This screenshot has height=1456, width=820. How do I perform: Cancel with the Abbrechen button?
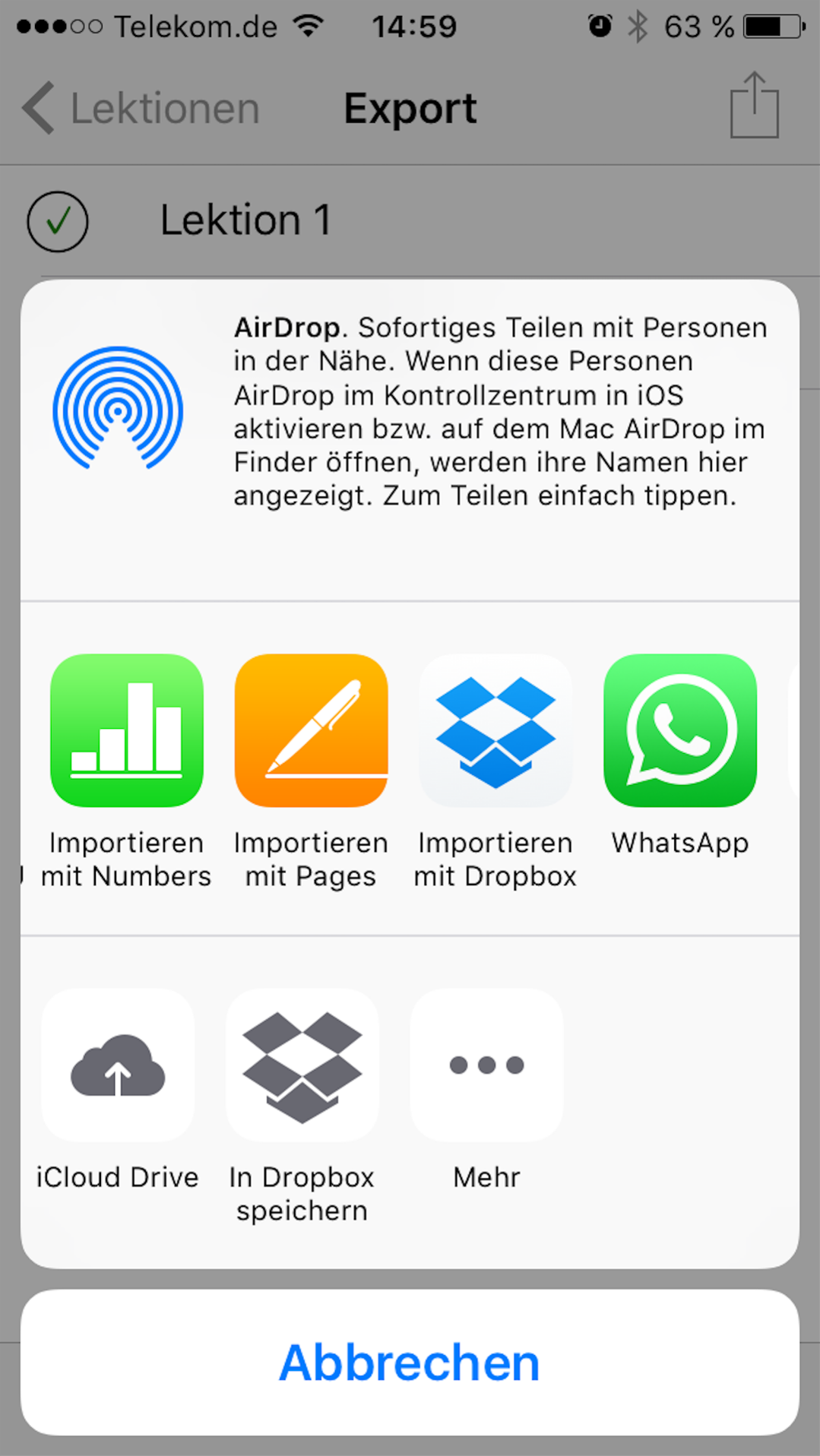(x=410, y=1363)
